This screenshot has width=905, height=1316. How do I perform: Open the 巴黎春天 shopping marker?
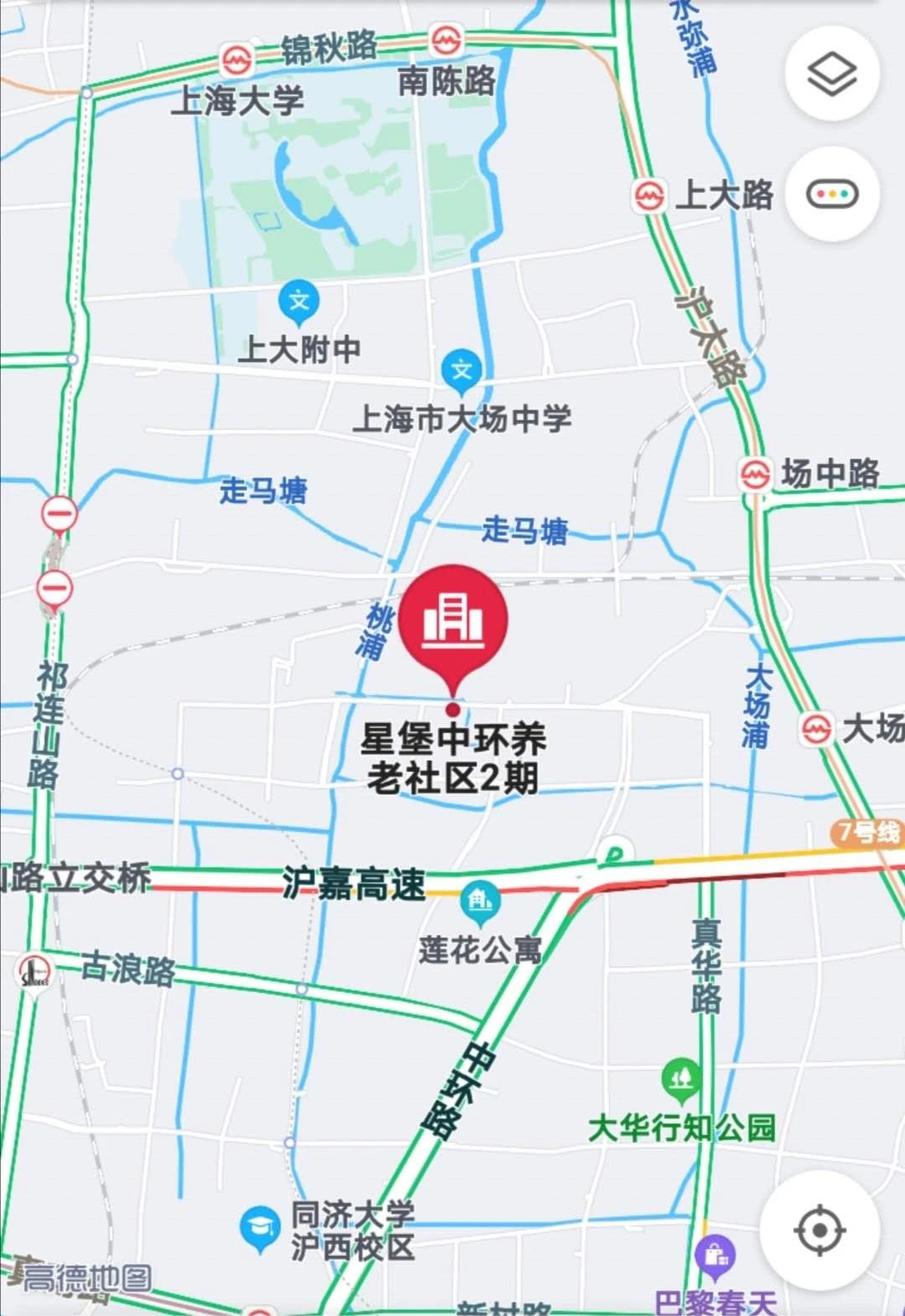tap(715, 1256)
